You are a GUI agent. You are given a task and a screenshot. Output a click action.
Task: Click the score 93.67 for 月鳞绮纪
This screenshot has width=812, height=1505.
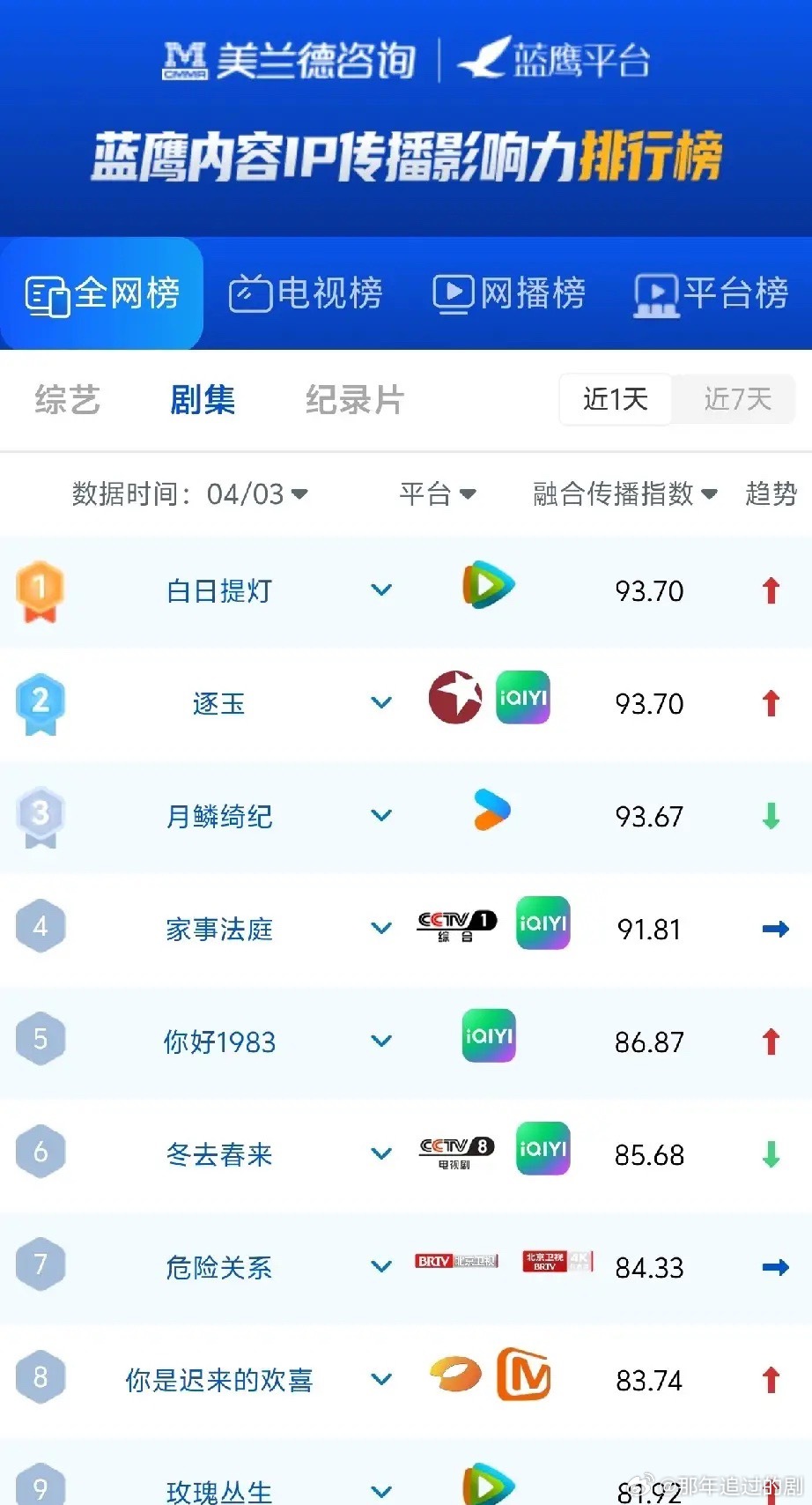[648, 816]
